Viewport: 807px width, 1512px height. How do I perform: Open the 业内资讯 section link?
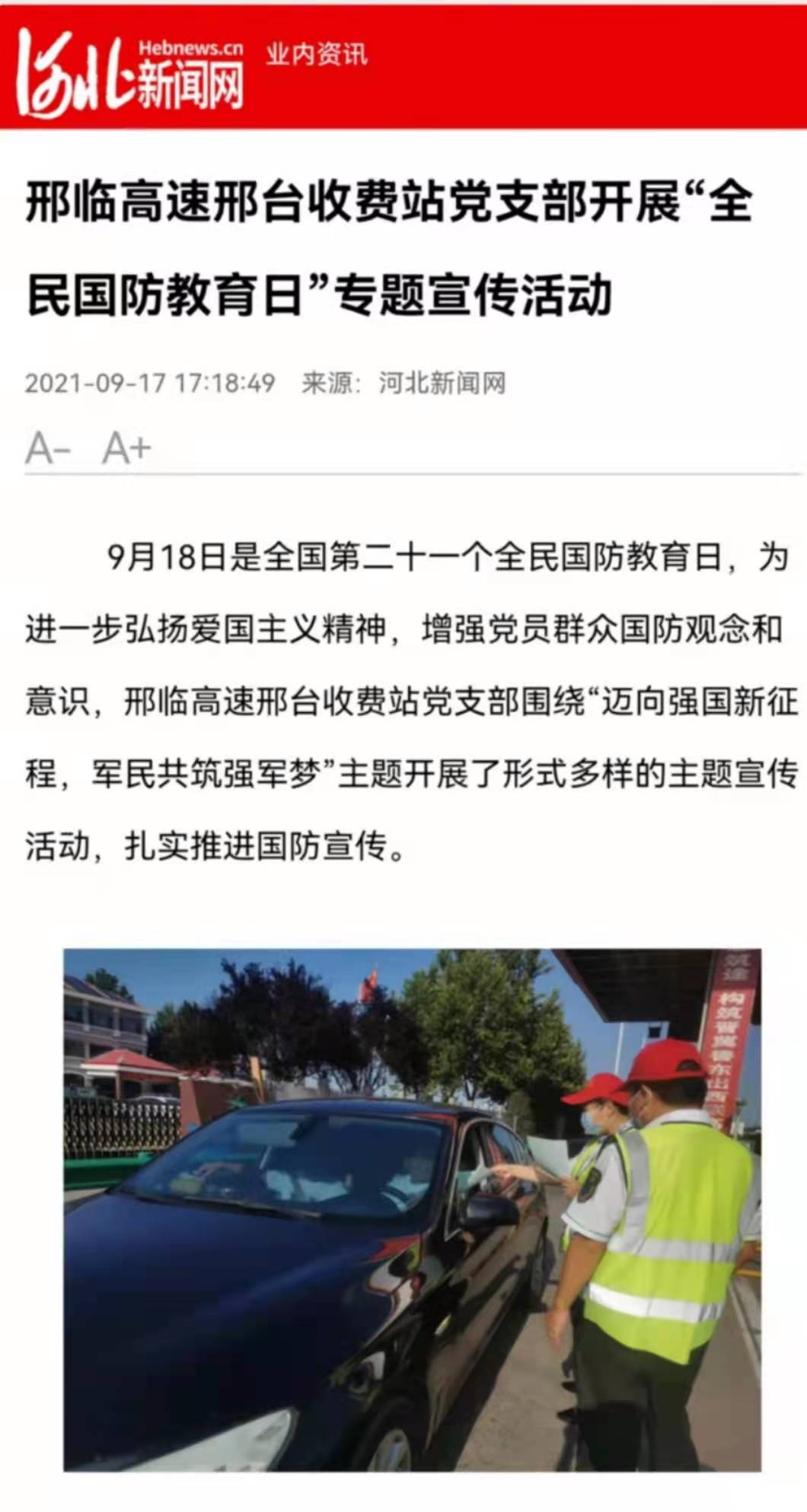tap(316, 55)
